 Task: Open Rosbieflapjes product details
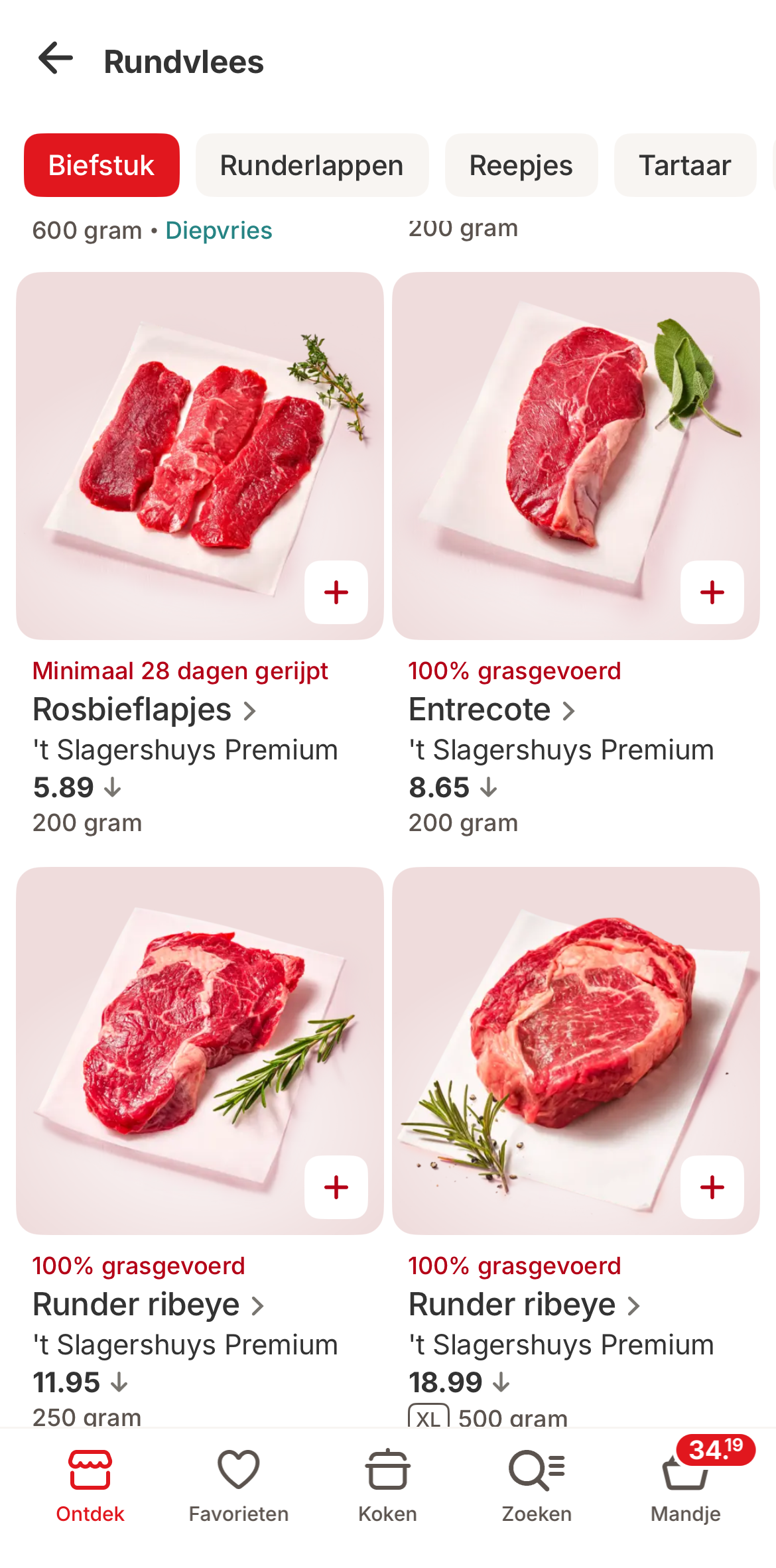pyautogui.click(x=144, y=710)
